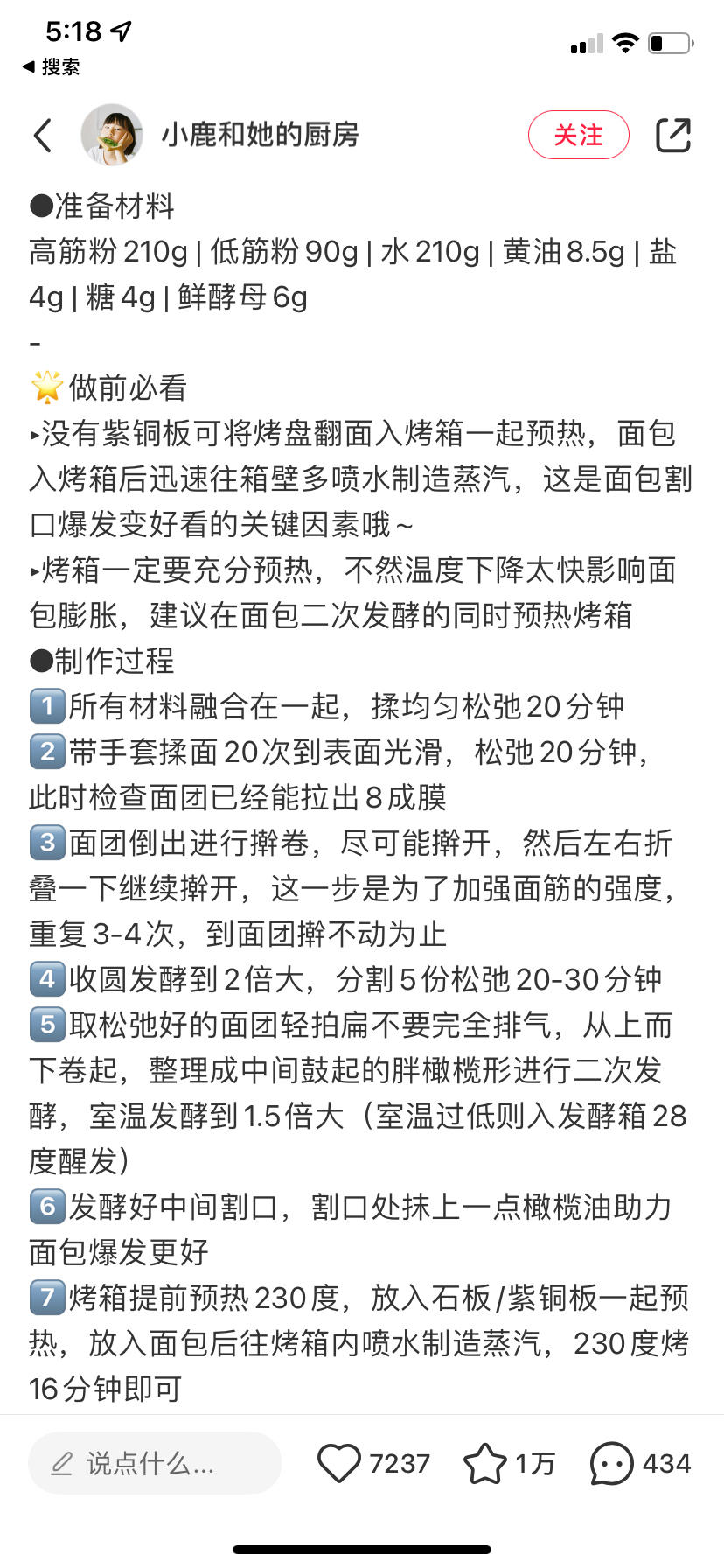Like this post with the heart icon
The width and height of the screenshot is (724, 1568).
click(x=339, y=1463)
